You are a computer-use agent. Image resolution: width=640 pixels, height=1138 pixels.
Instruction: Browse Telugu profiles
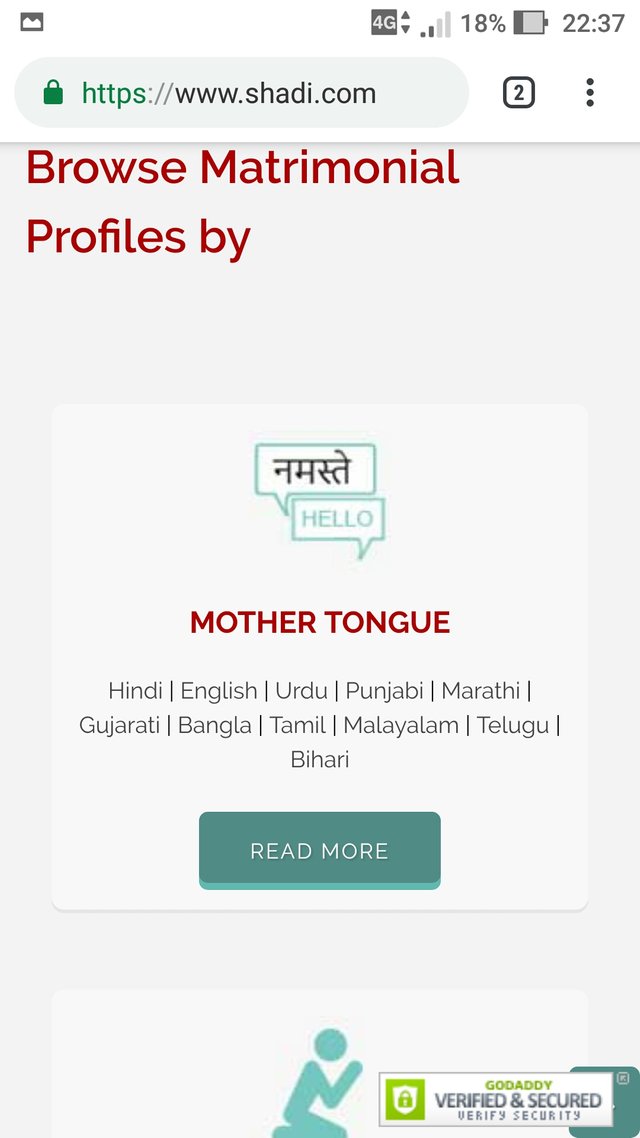tap(513, 726)
